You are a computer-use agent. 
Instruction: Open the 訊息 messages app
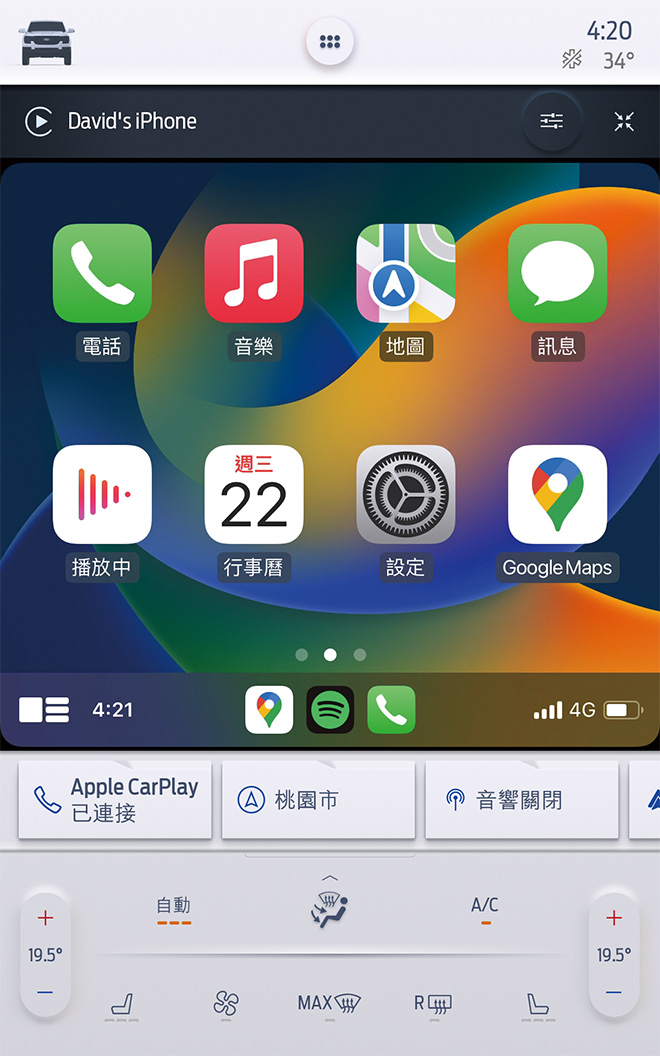[x=557, y=273]
